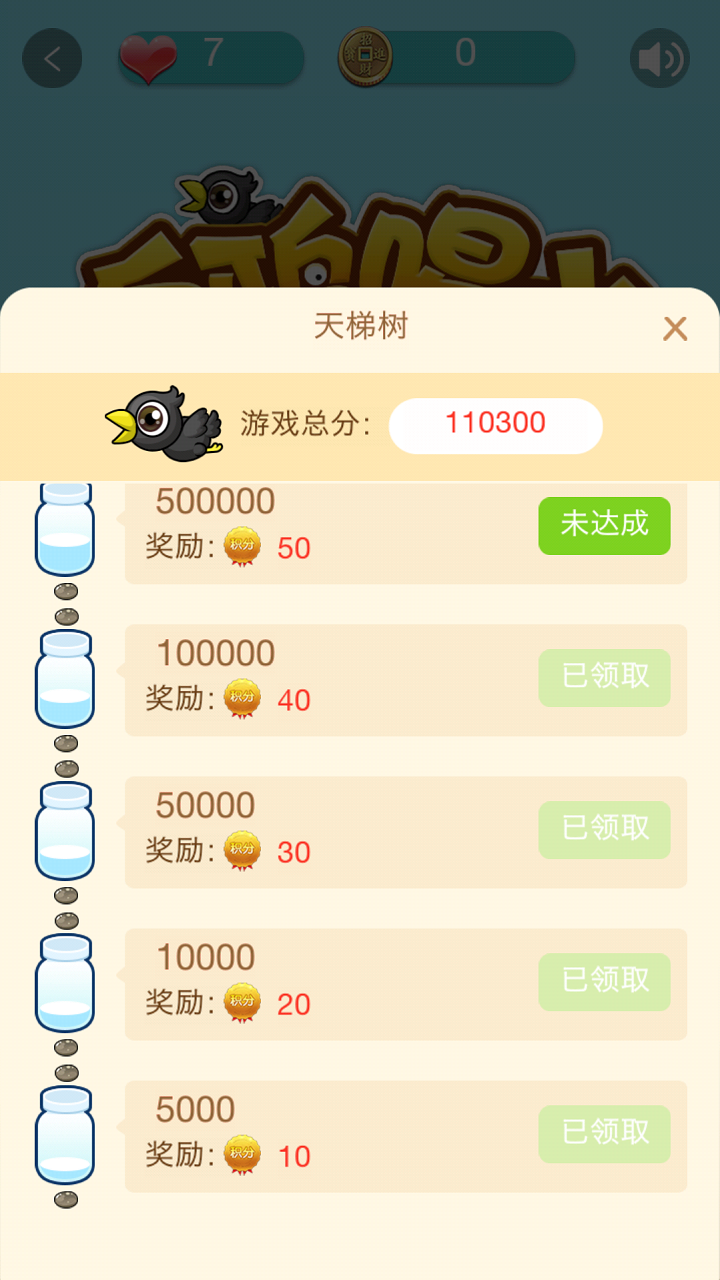This screenshot has width=720, height=1280.
Task: Tap the 已领取 button at the 5000 level
Action: click(604, 1134)
